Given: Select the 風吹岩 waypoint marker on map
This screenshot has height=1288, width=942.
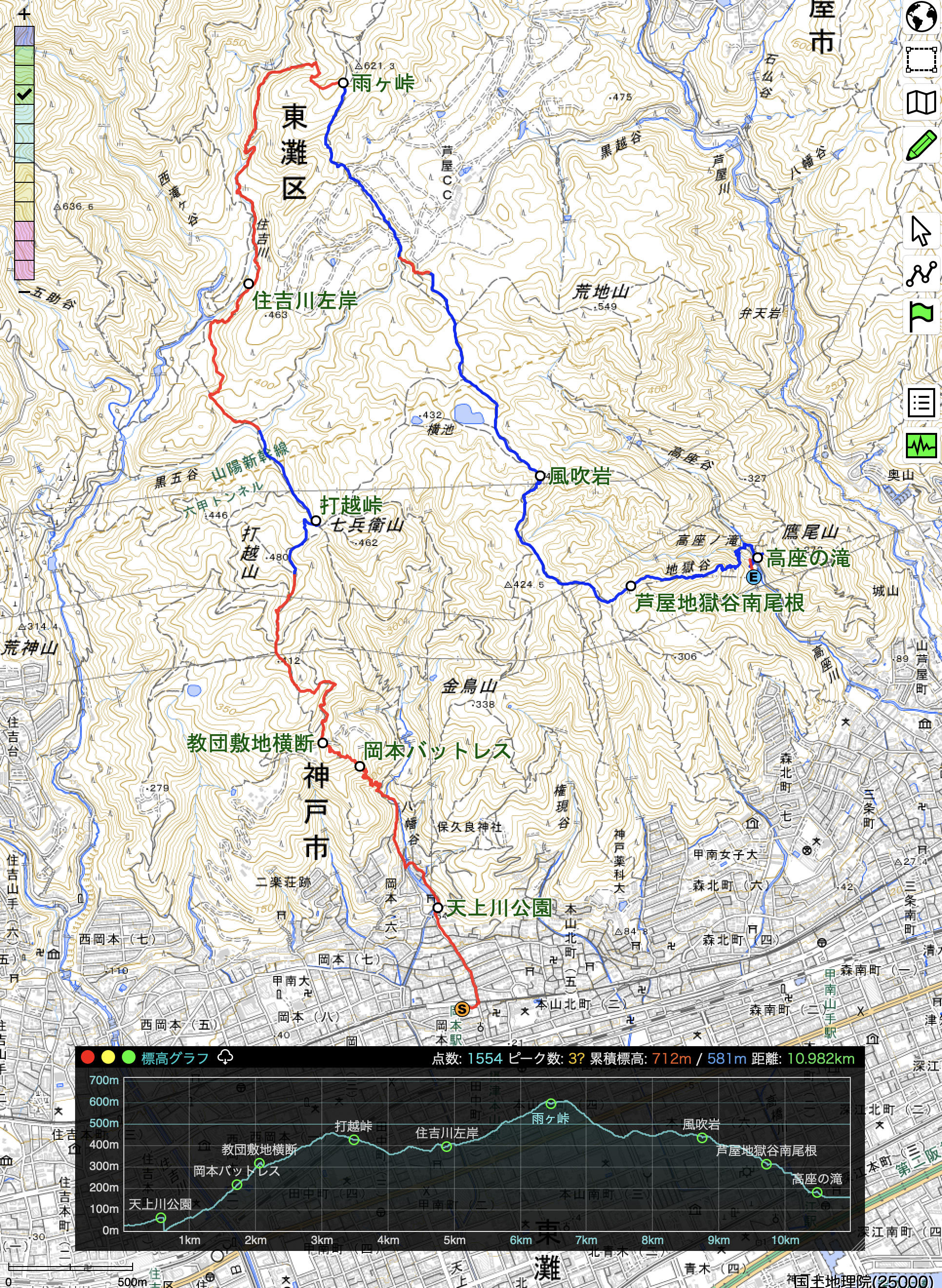Looking at the screenshot, I should click(540, 475).
